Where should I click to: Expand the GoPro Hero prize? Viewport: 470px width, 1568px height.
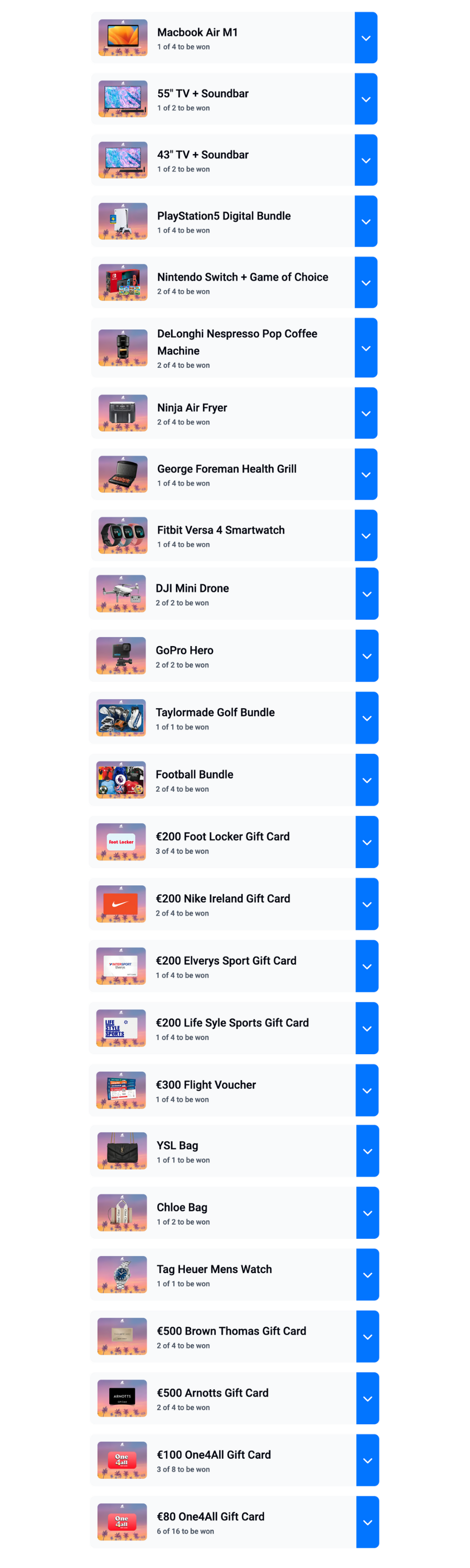pos(367,656)
